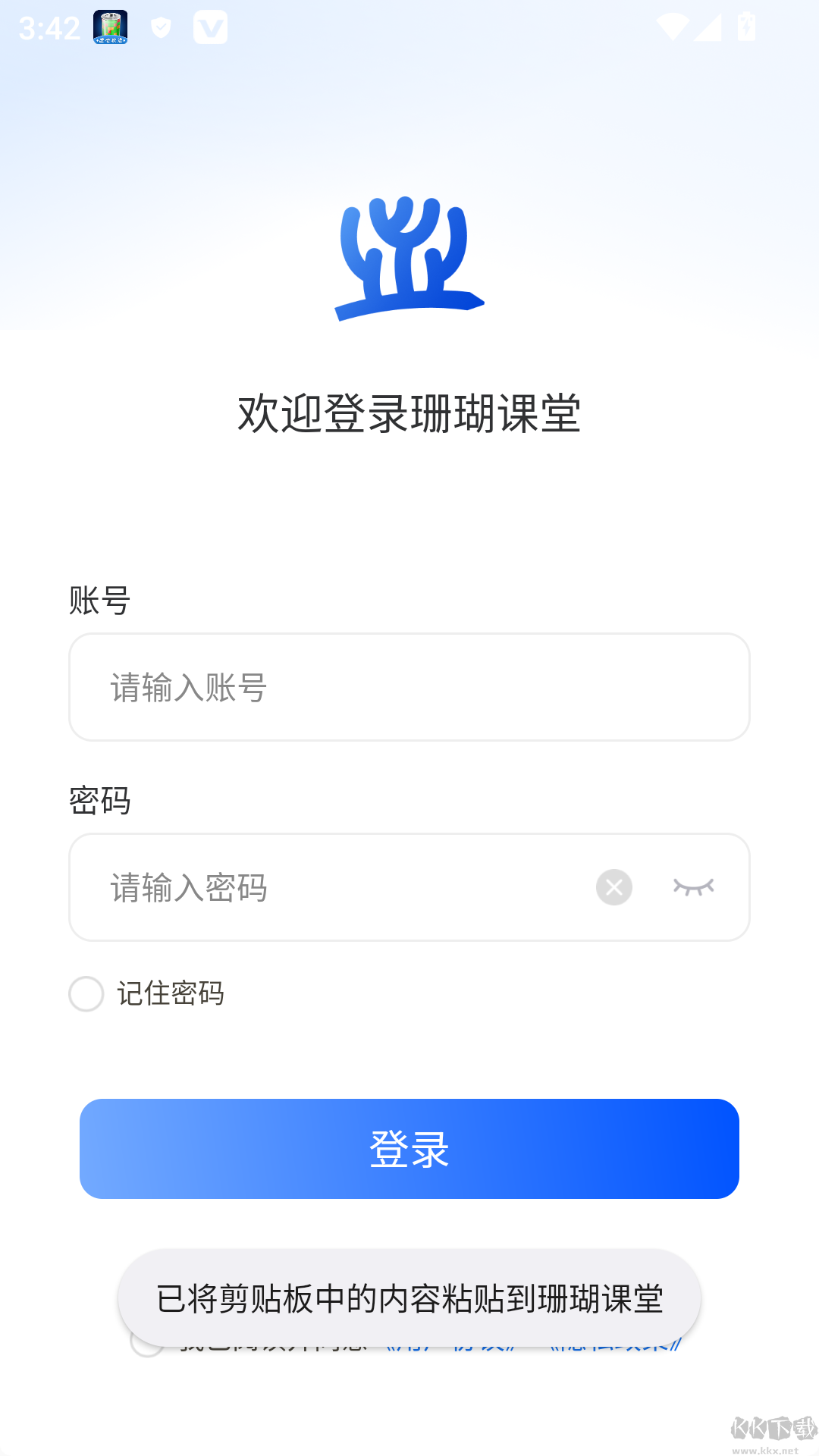Click the 请输入账号 input field

coord(409,686)
